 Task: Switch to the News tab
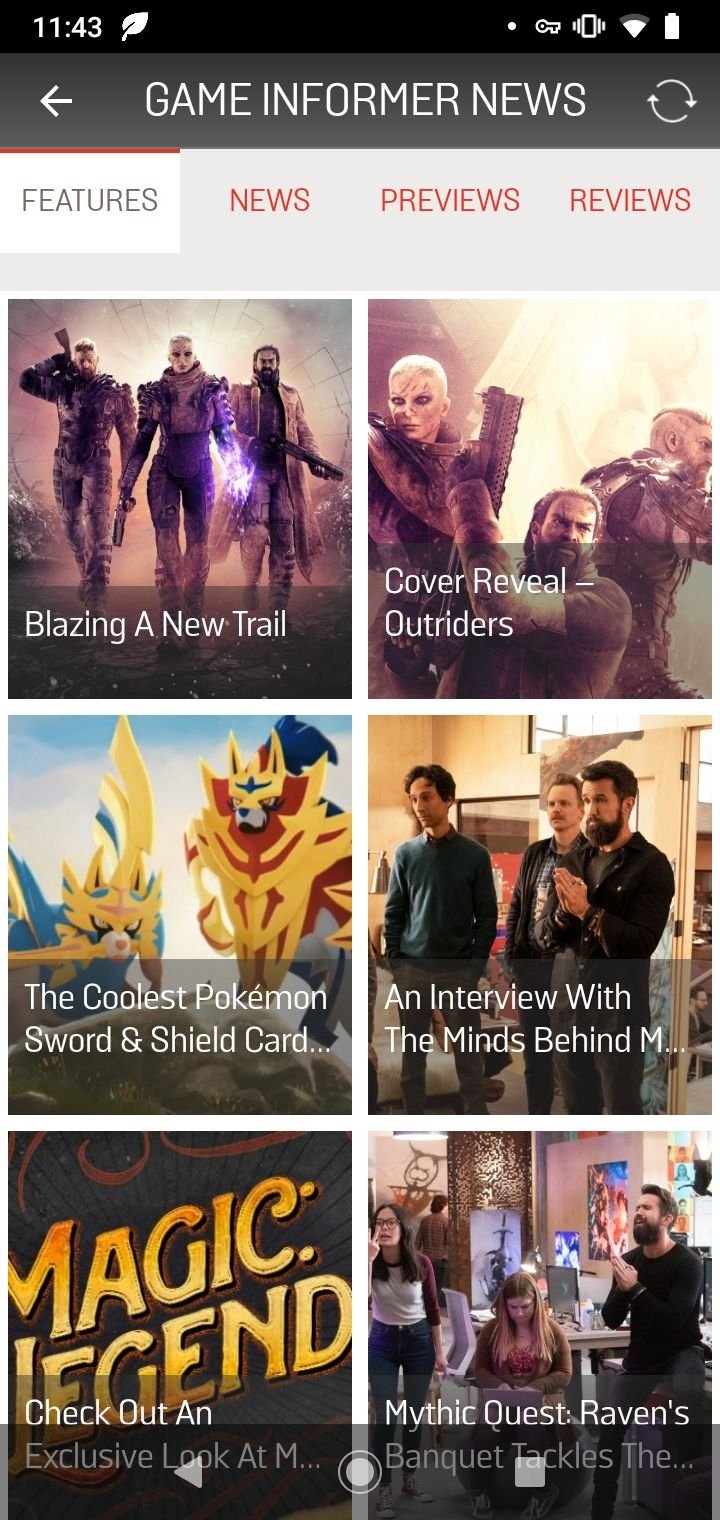(269, 200)
